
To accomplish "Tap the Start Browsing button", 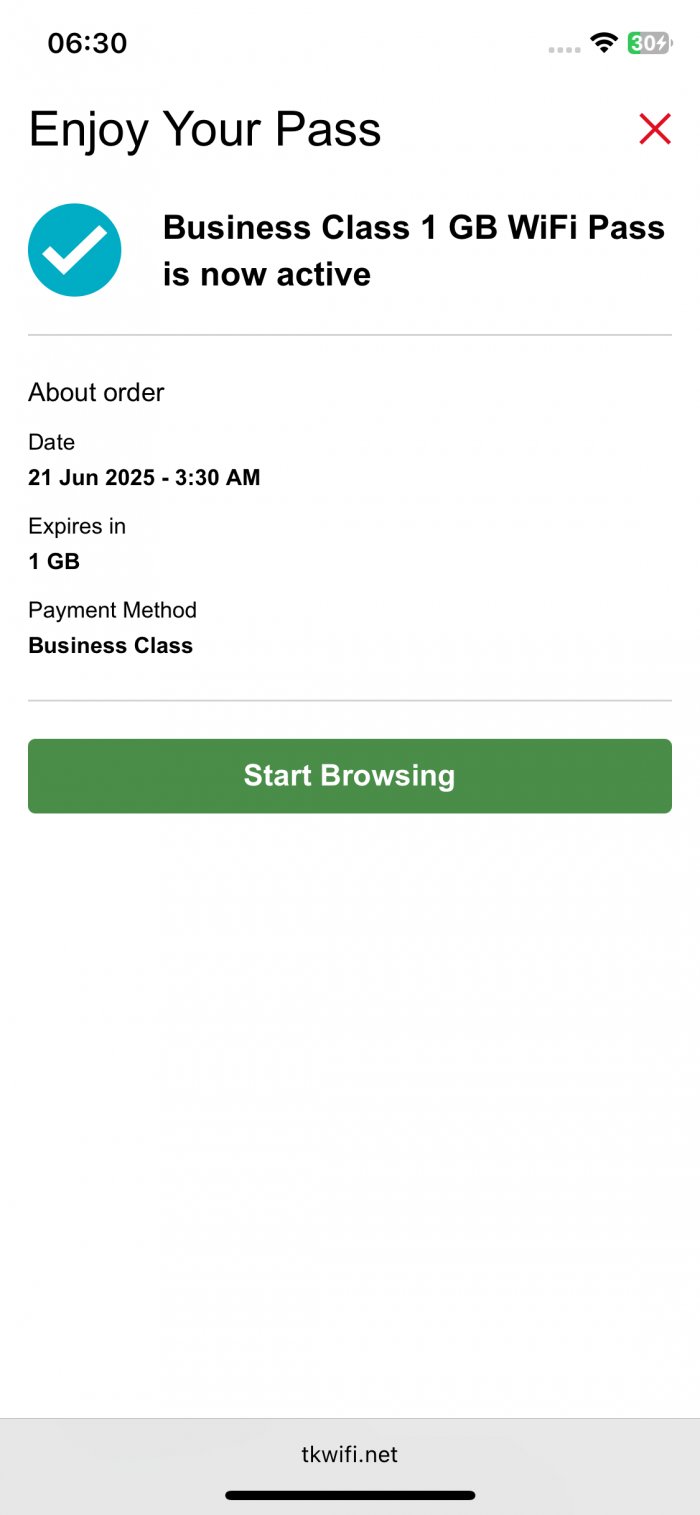I will coord(349,776).
